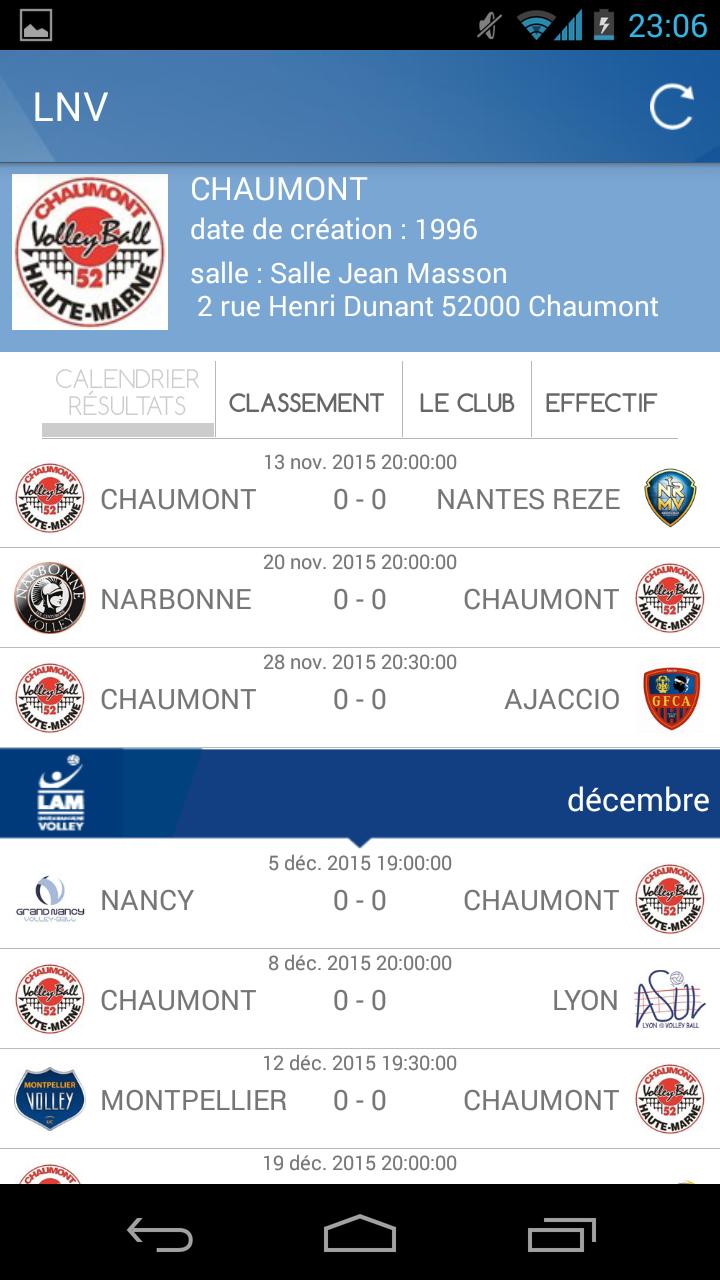This screenshot has height=1280, width=720.
Task: Switch to the Effectif tab
Action: point(601,402)
